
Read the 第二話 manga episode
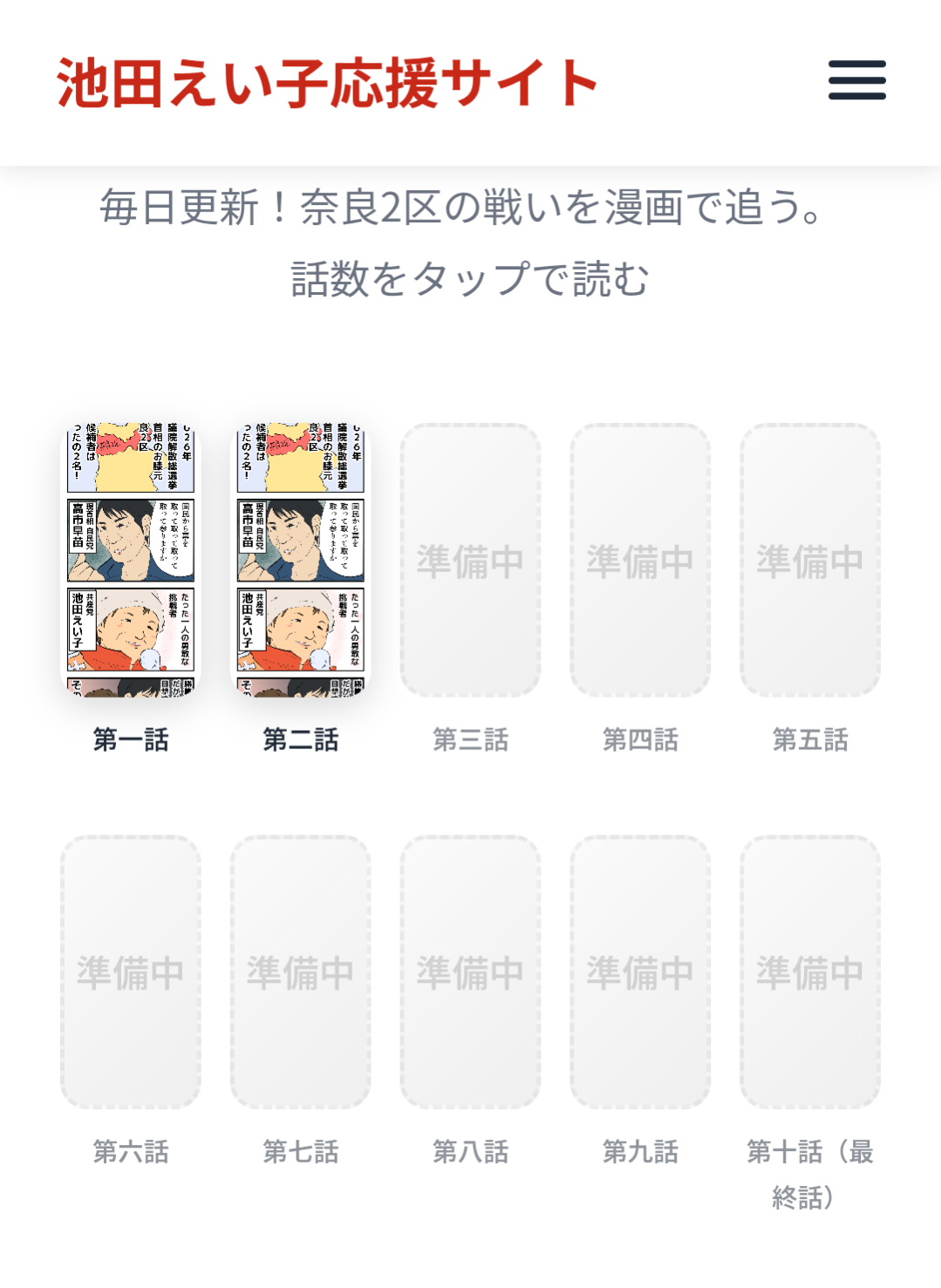click(x=301, y=560)
